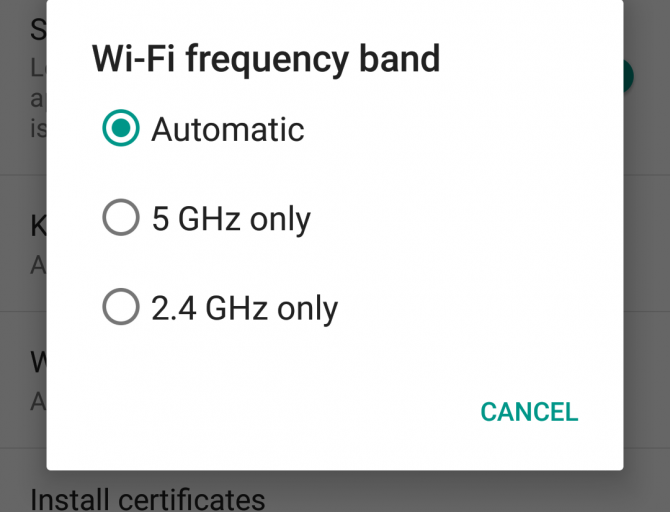Choose 5 GHz only band
This screenshot has width=670, height=512.
pyautogui.click(x=121, y=218)
